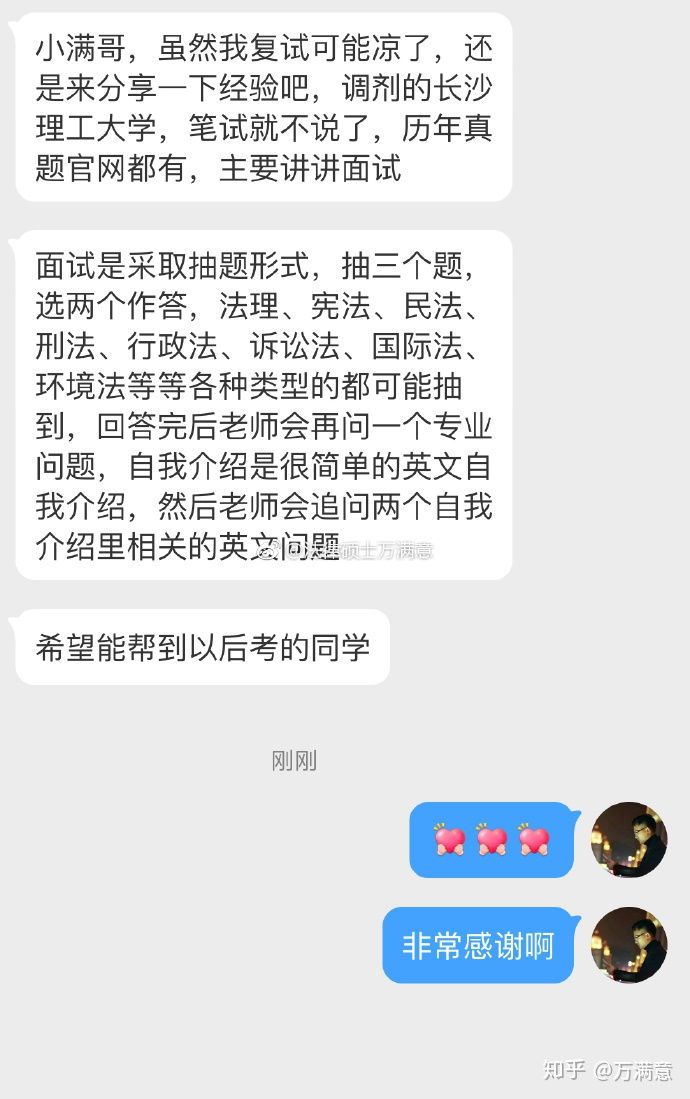The width and height of the screenshot is (690, 1099).
Task: Open sender's avatar beside the hearts message
Action: click(x=628, y=840)
